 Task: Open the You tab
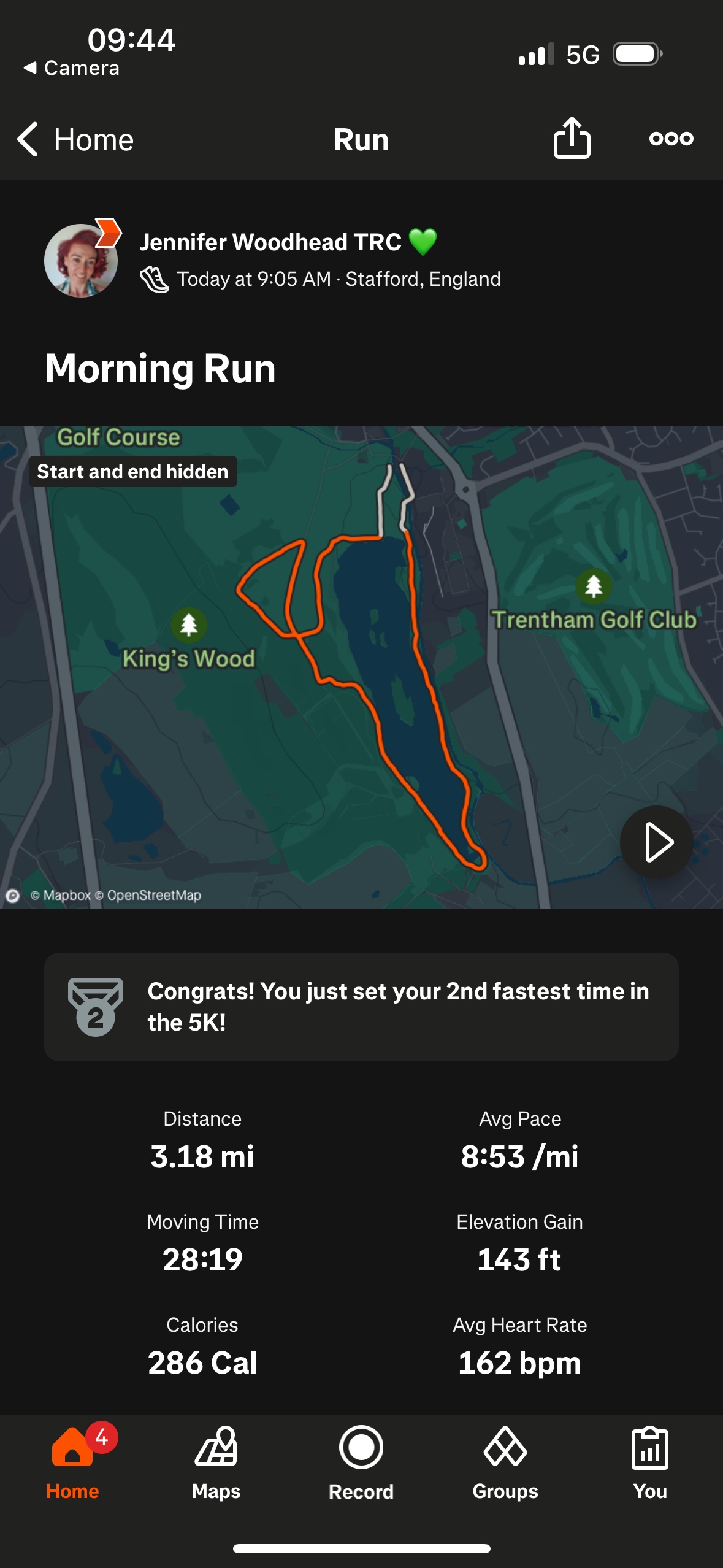(x=649, y=1463)
